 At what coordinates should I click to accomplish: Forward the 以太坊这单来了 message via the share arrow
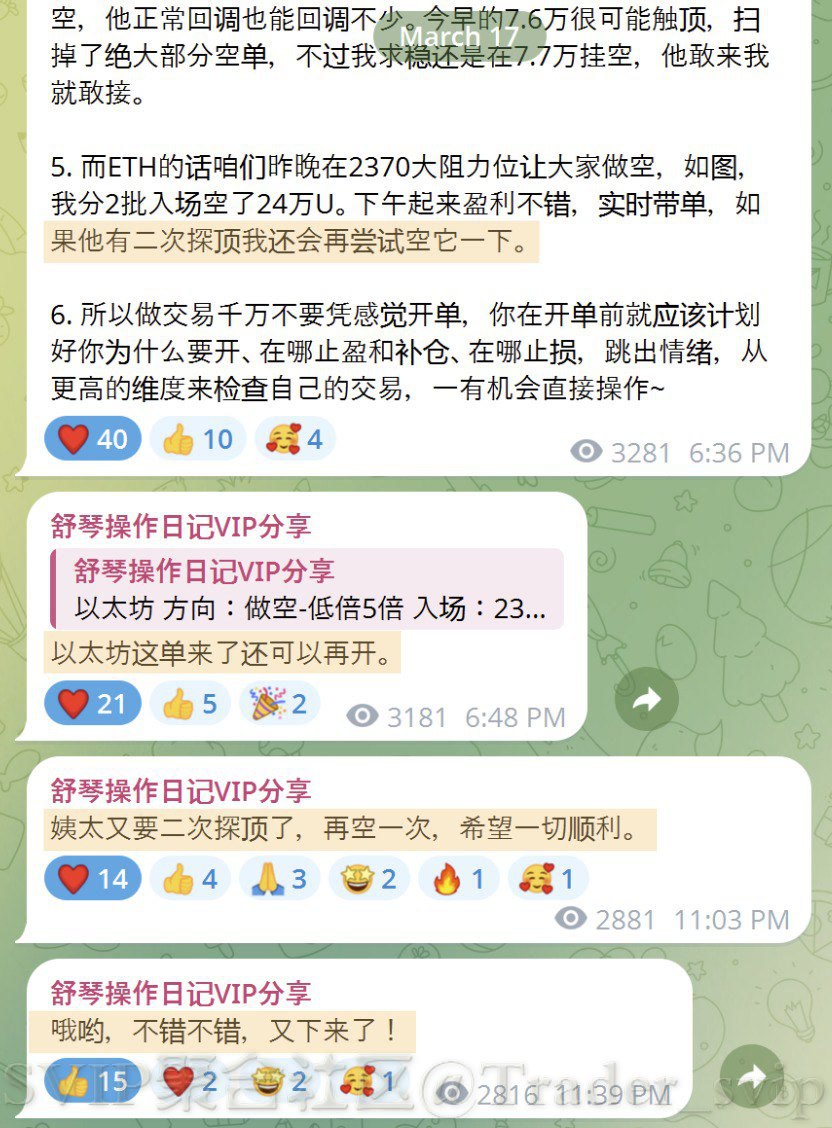(x=646, y=699)
